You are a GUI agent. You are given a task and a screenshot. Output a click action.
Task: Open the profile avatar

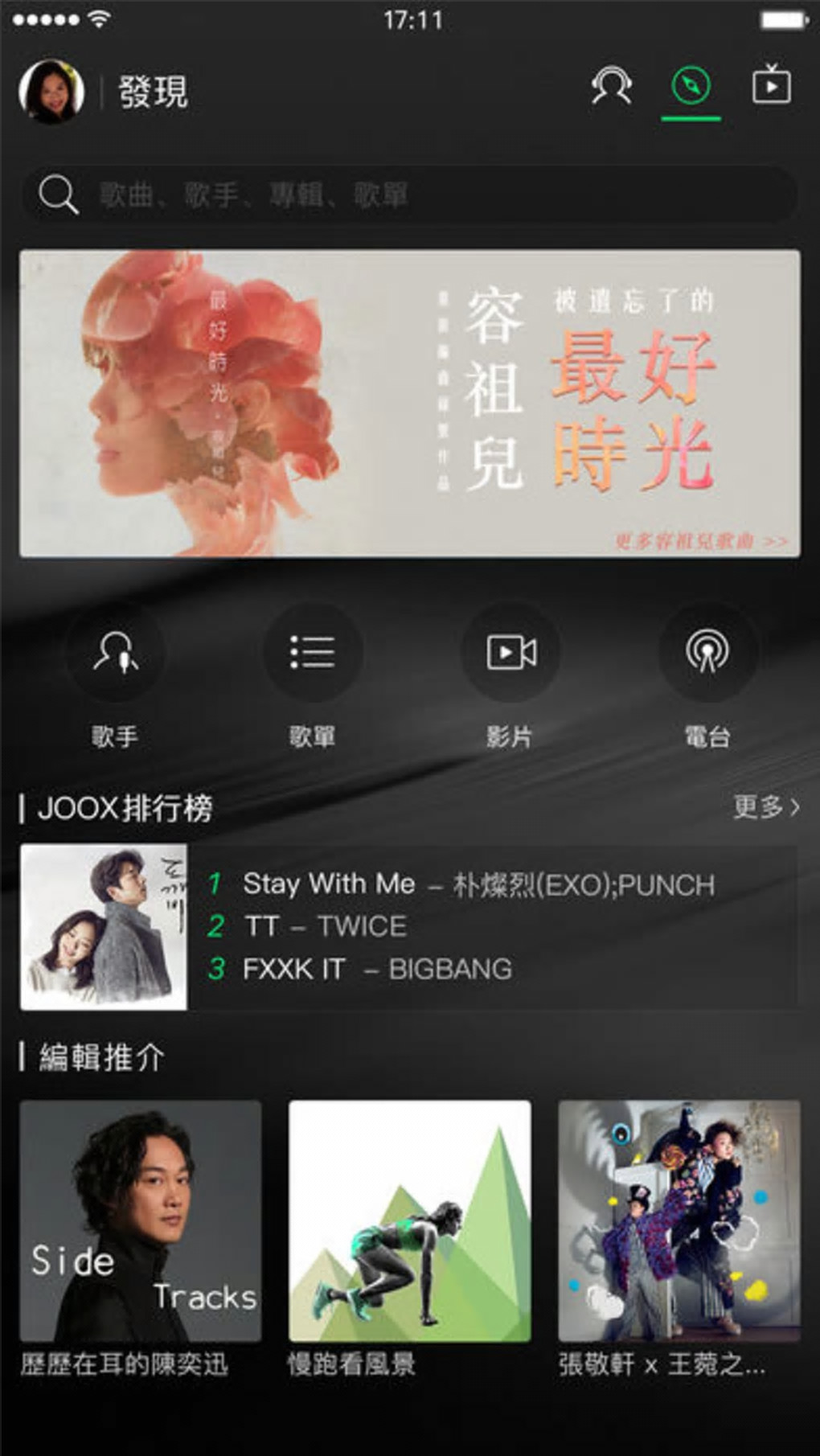[51, 91]
